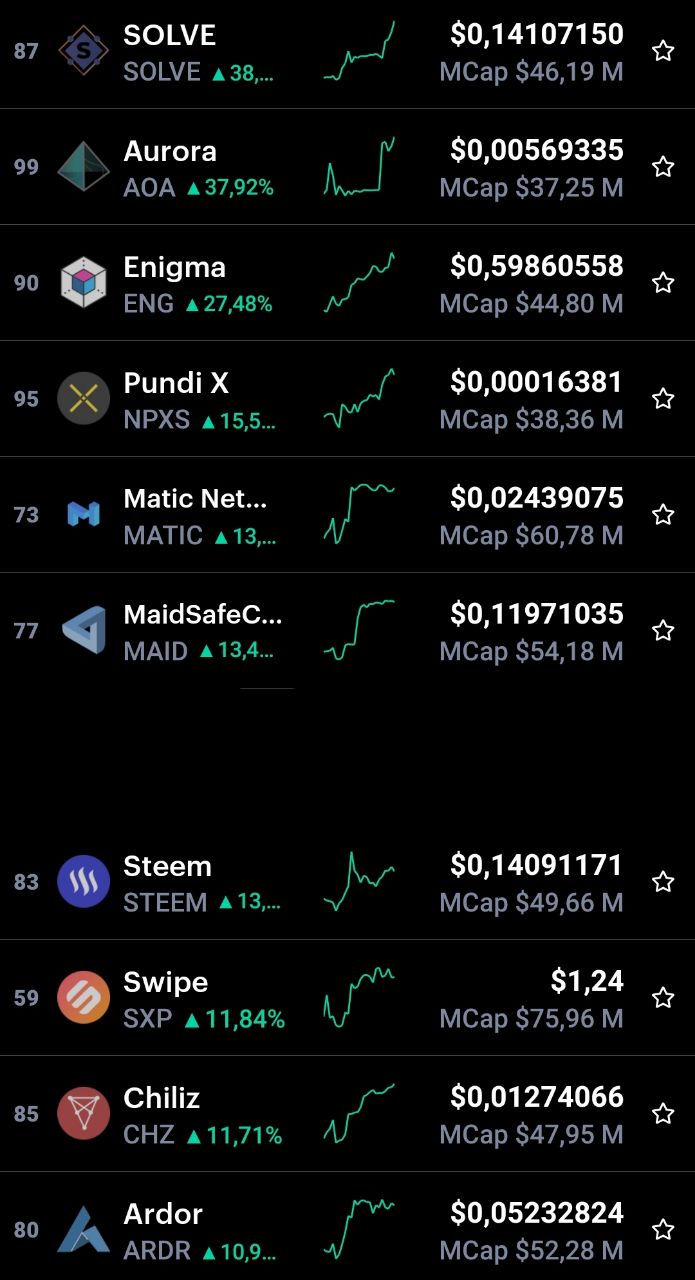This screenshot has height=1280, width=695.
Task: Add SOLVE to favorites with star
Action: click(663, 51)
